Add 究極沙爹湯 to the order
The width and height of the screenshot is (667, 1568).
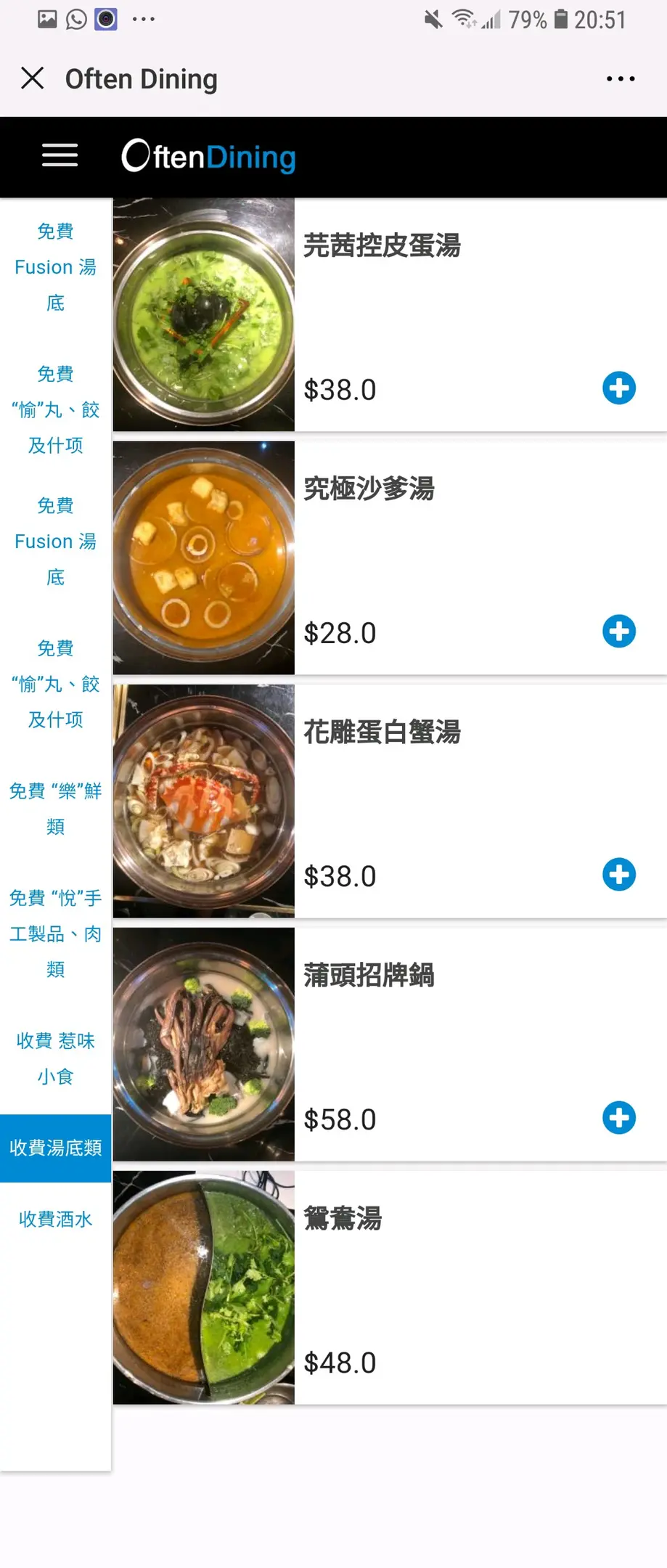618,632
